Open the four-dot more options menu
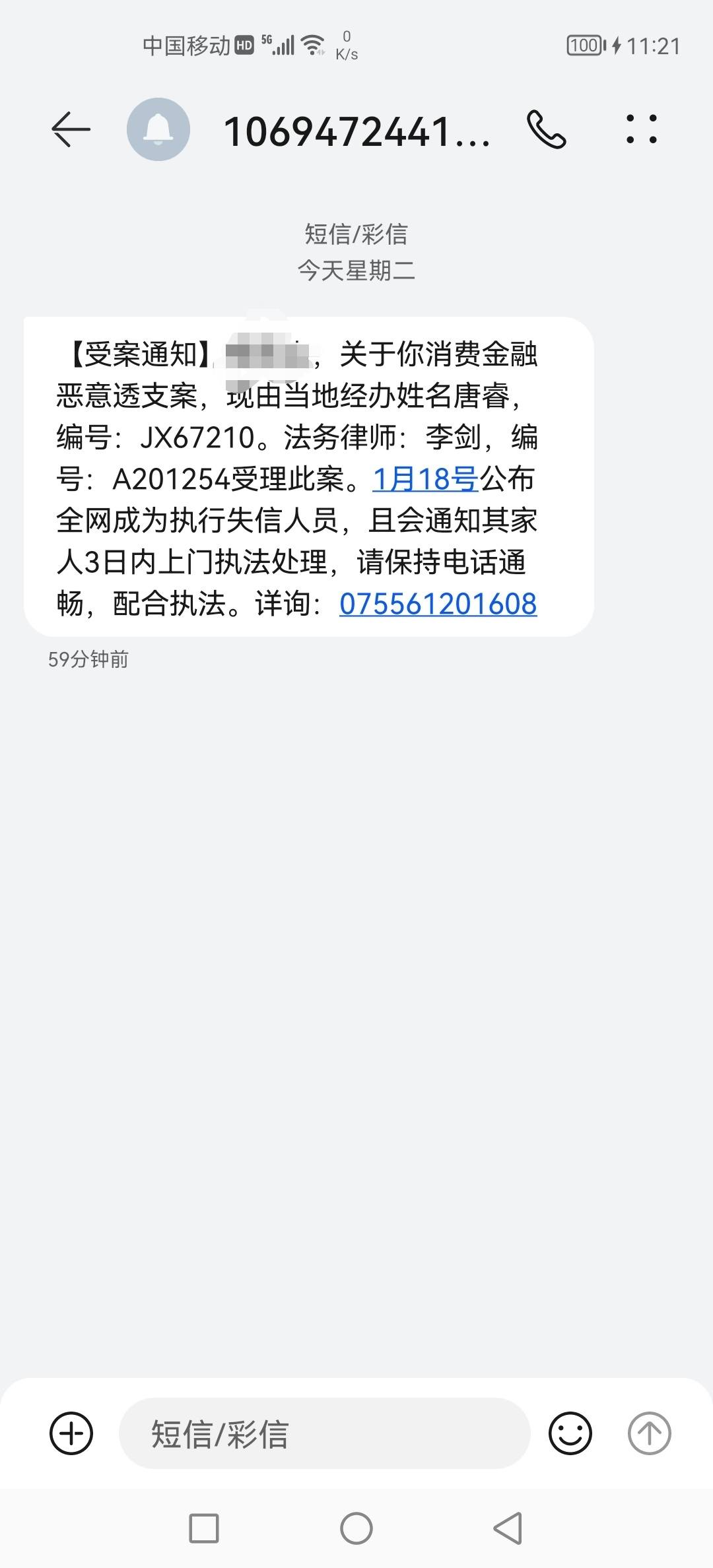 click(641, 129)
